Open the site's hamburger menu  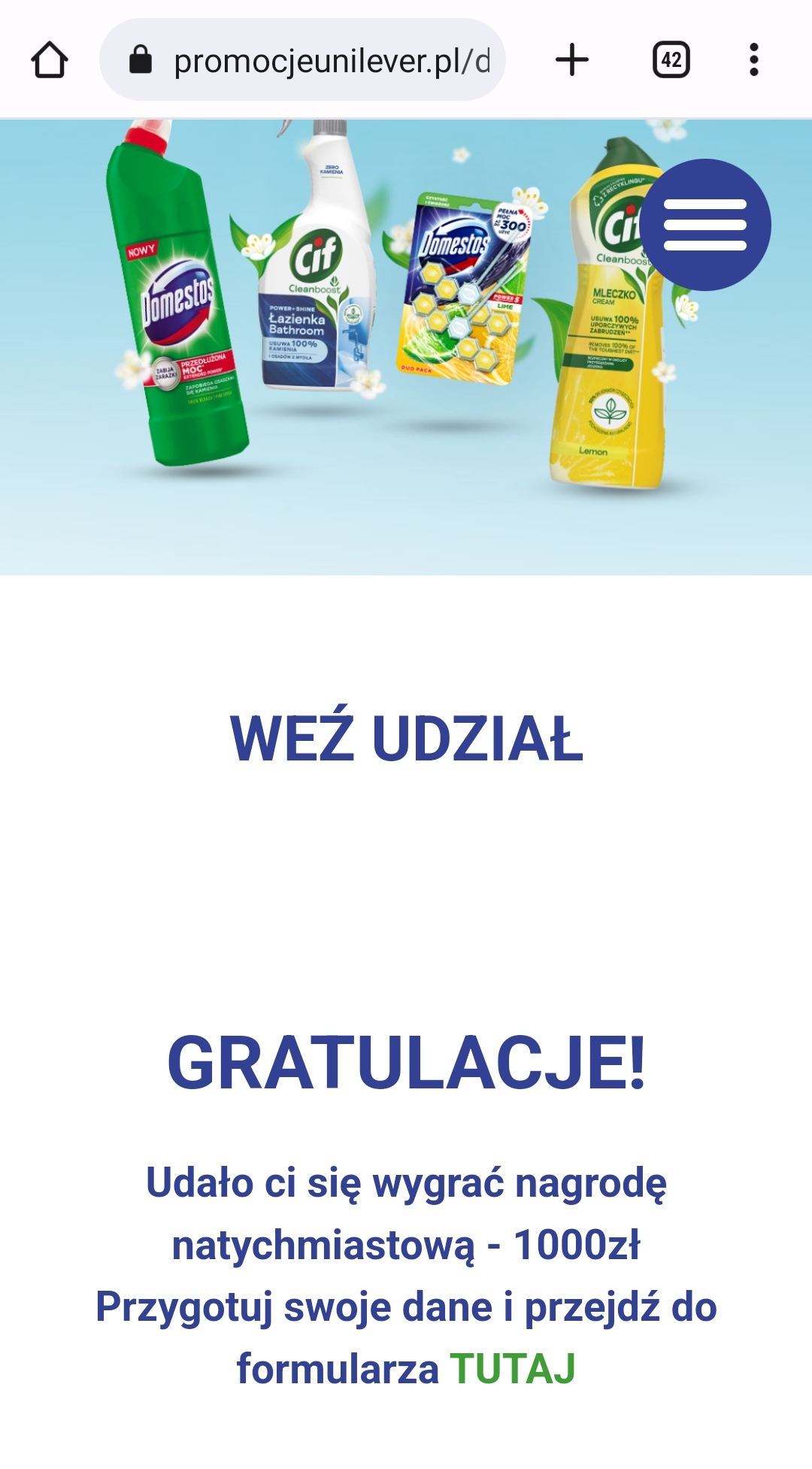(704, 225)
